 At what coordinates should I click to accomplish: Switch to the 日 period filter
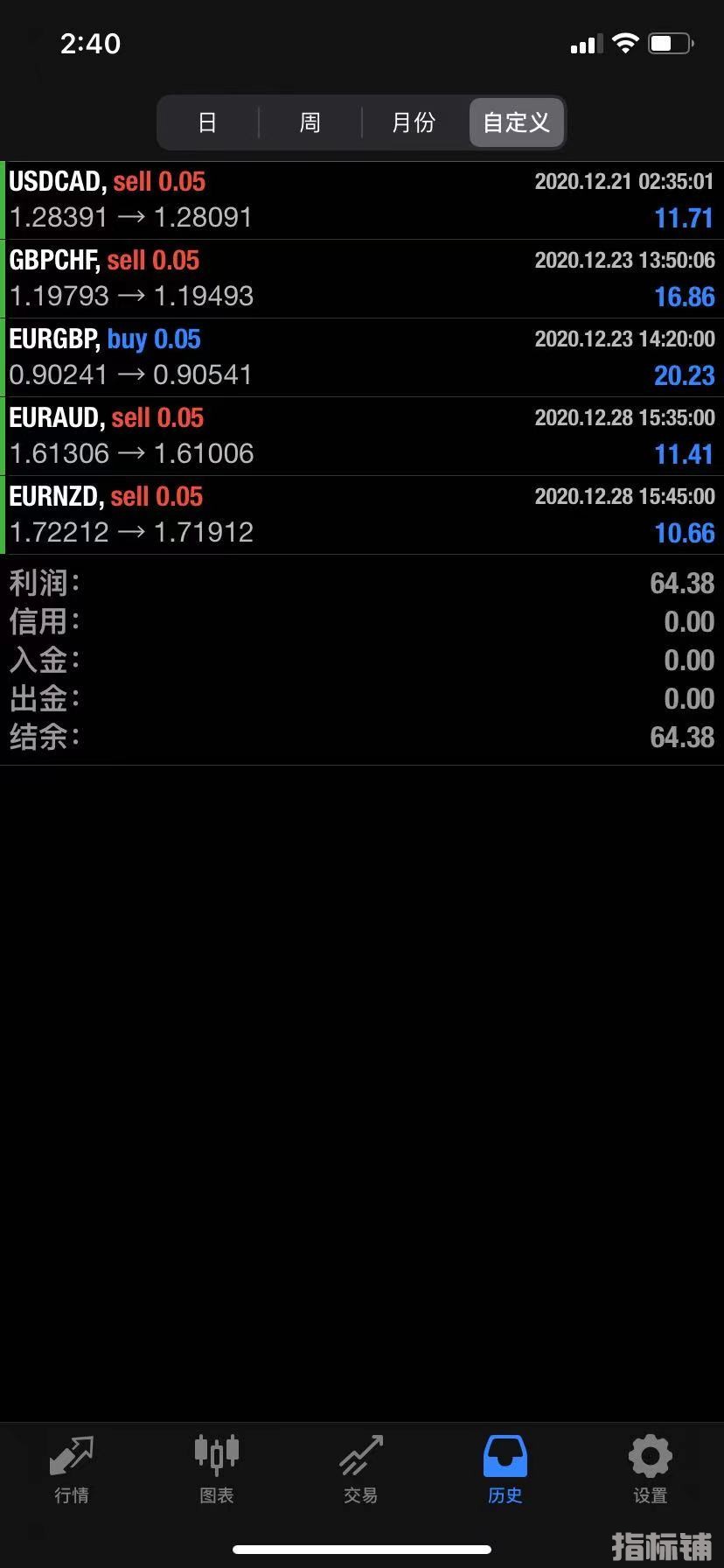click(x=207, y=122)
